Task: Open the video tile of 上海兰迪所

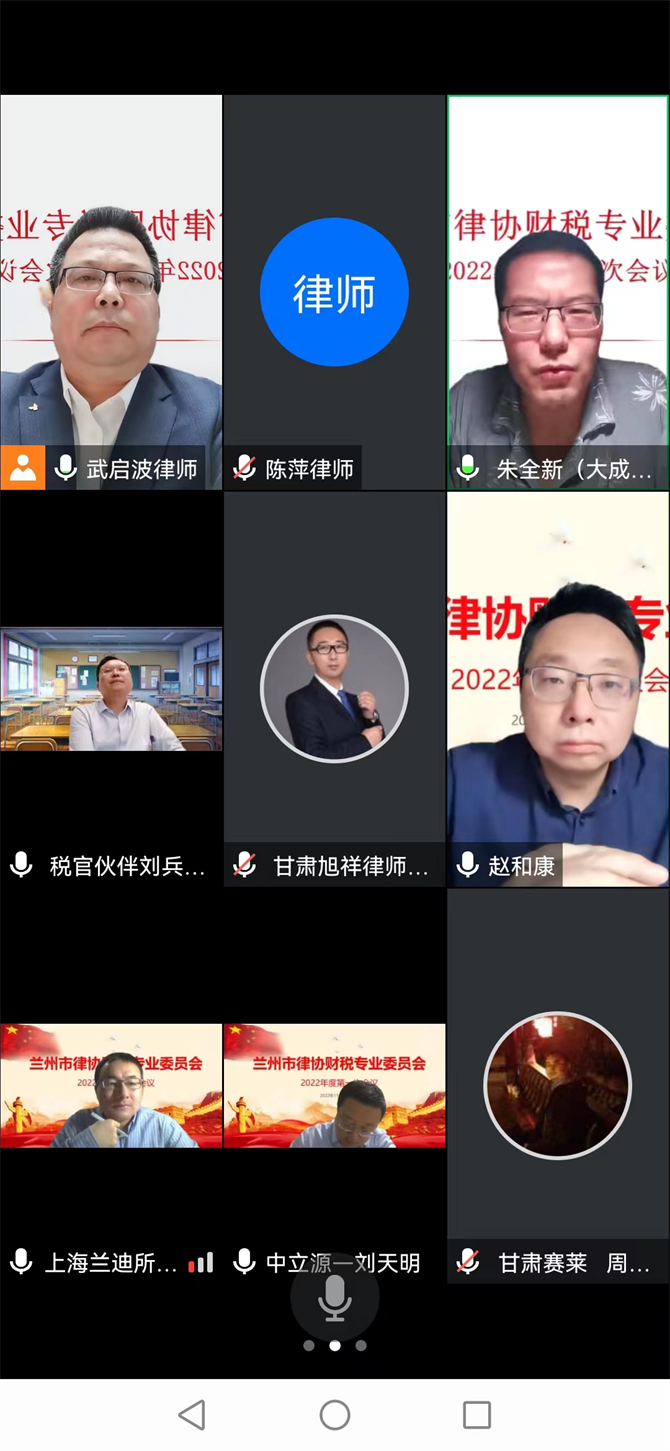Action: pos(111,1085)
